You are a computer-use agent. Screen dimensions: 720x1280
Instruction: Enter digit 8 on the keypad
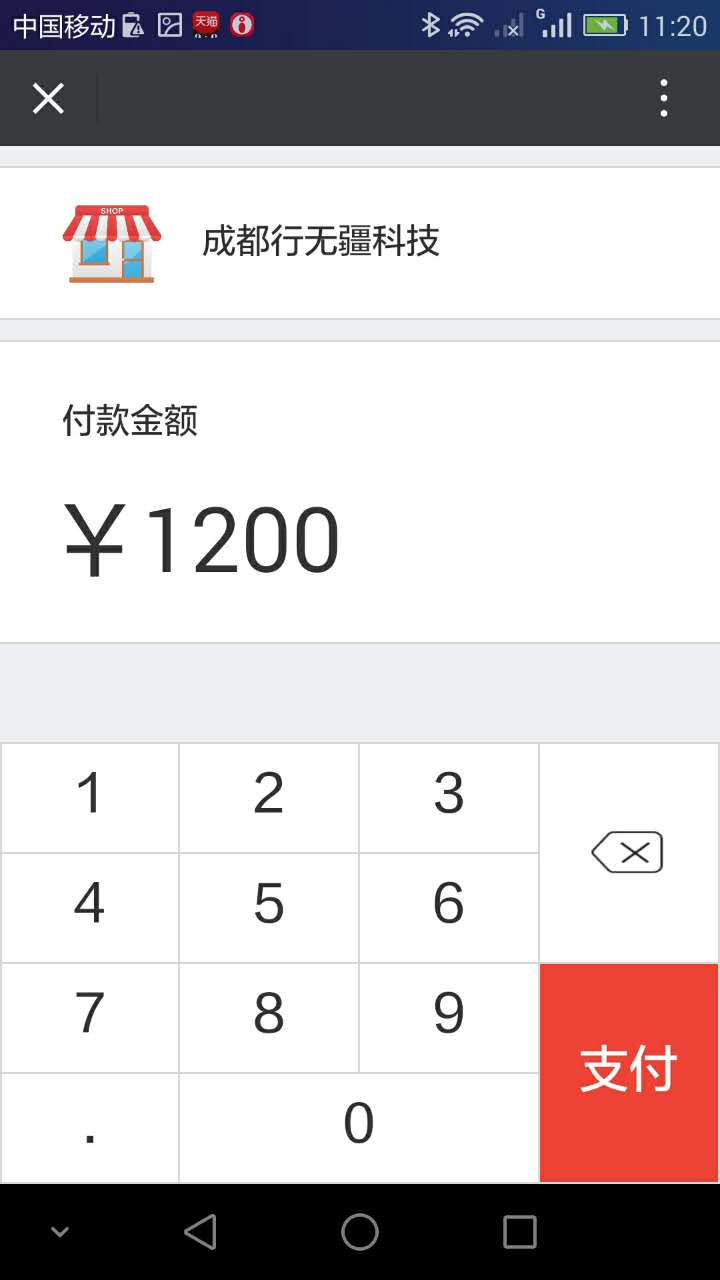(x=269, y=1017)
